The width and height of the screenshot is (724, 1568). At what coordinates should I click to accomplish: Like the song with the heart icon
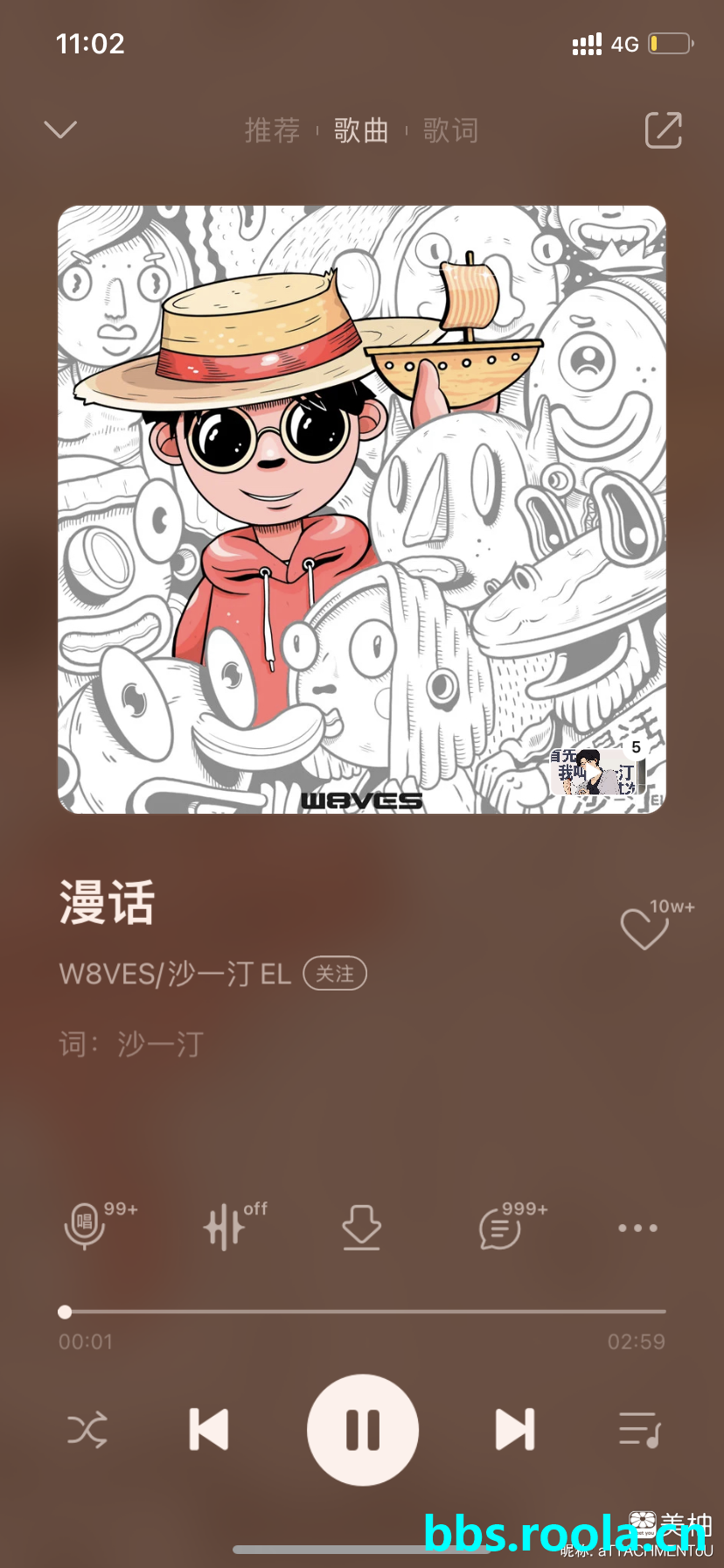[644, 928]
